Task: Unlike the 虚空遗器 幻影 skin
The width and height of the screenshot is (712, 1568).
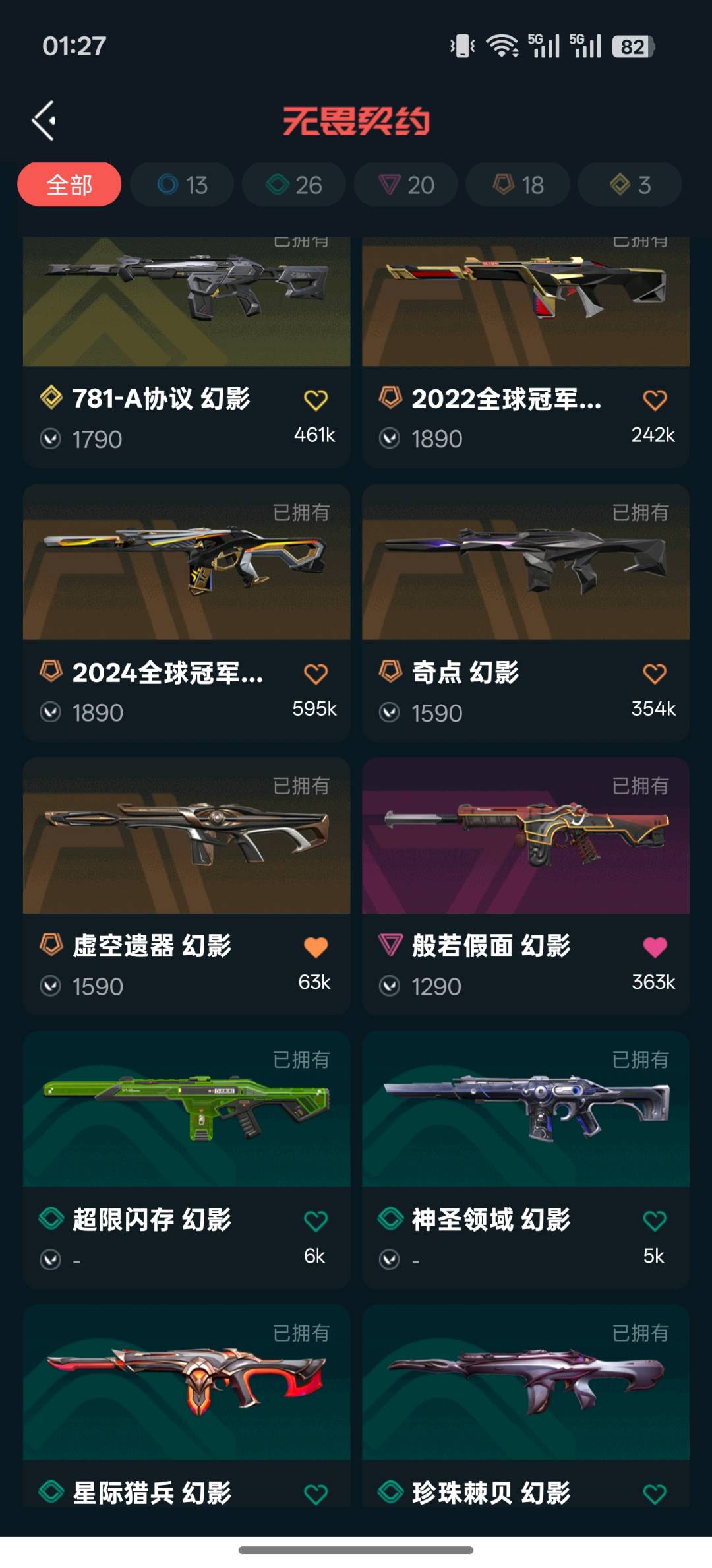Action: pos(315,947)
